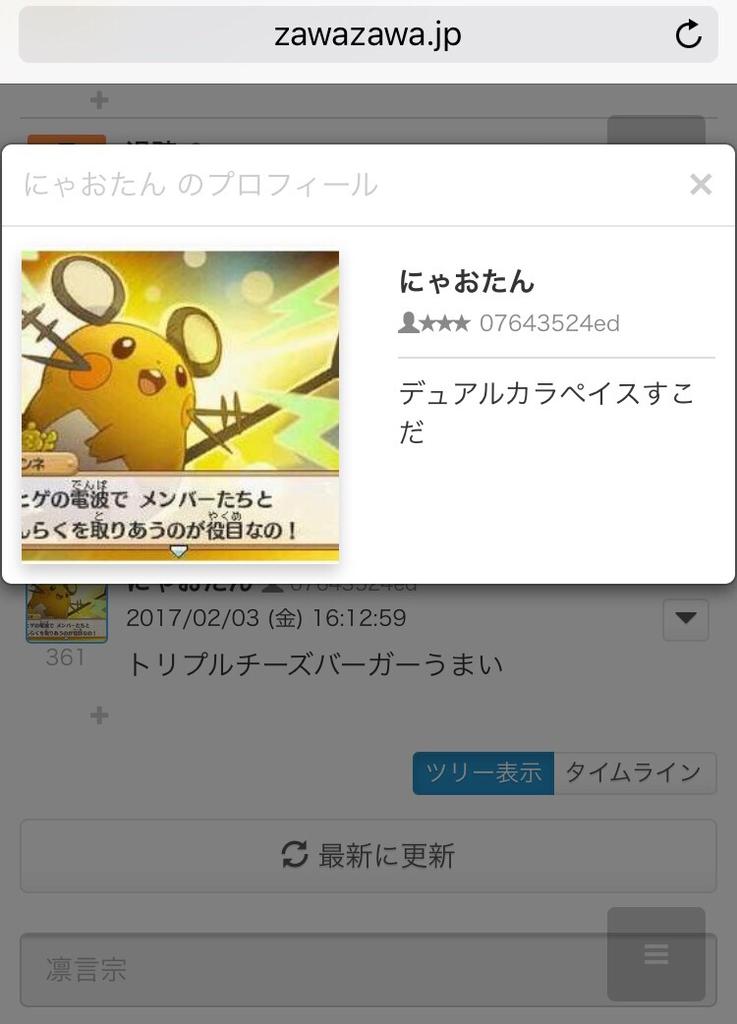737x1024 pixels.
Task: Open にゃおたん's enlarged profile picture
Action: [180, 405]
